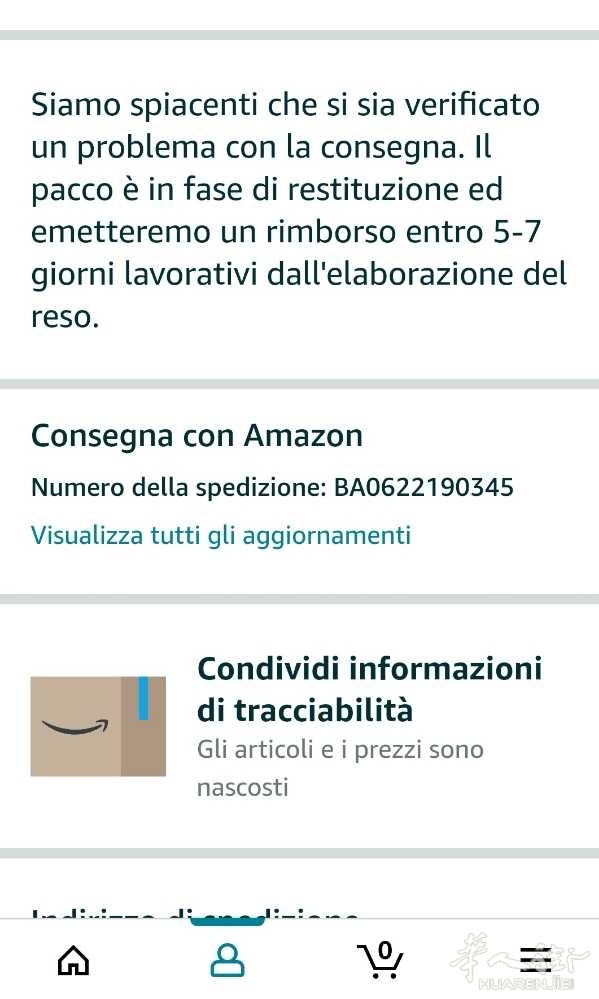Switch to the account profile tab

[x=227, y=961]
